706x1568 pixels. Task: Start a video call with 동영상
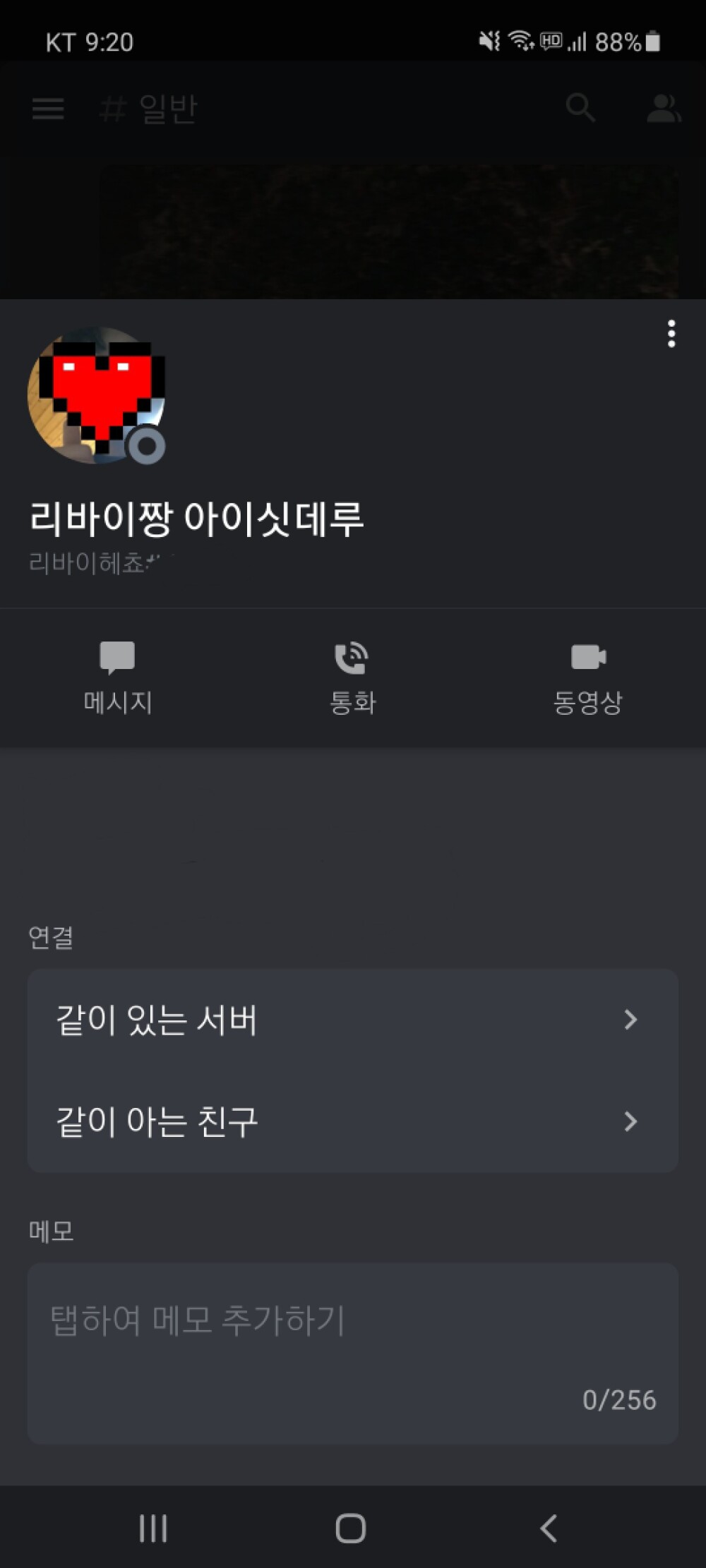click(x=587, y=677)
